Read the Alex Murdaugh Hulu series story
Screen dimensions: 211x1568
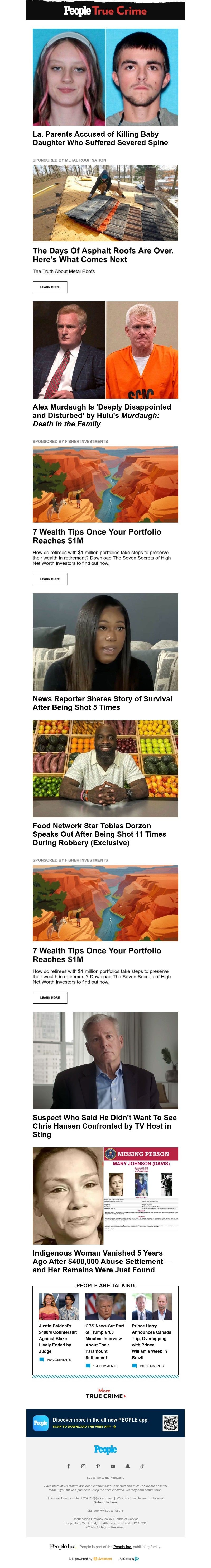pos(102,415)
